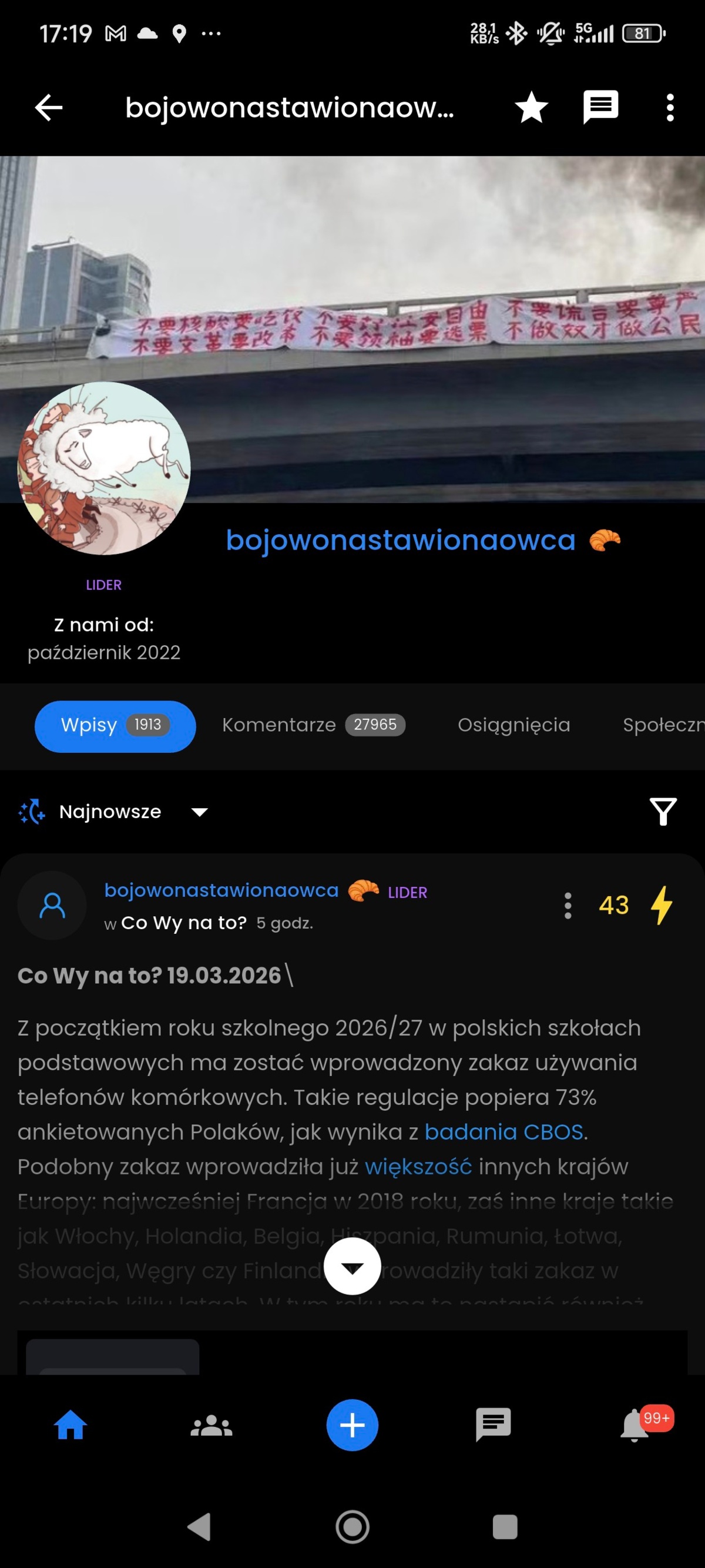This screenshot has width=705, height=1568.
Task: Tap the star icon to follow the user
Action: click(x=531, y=108)
